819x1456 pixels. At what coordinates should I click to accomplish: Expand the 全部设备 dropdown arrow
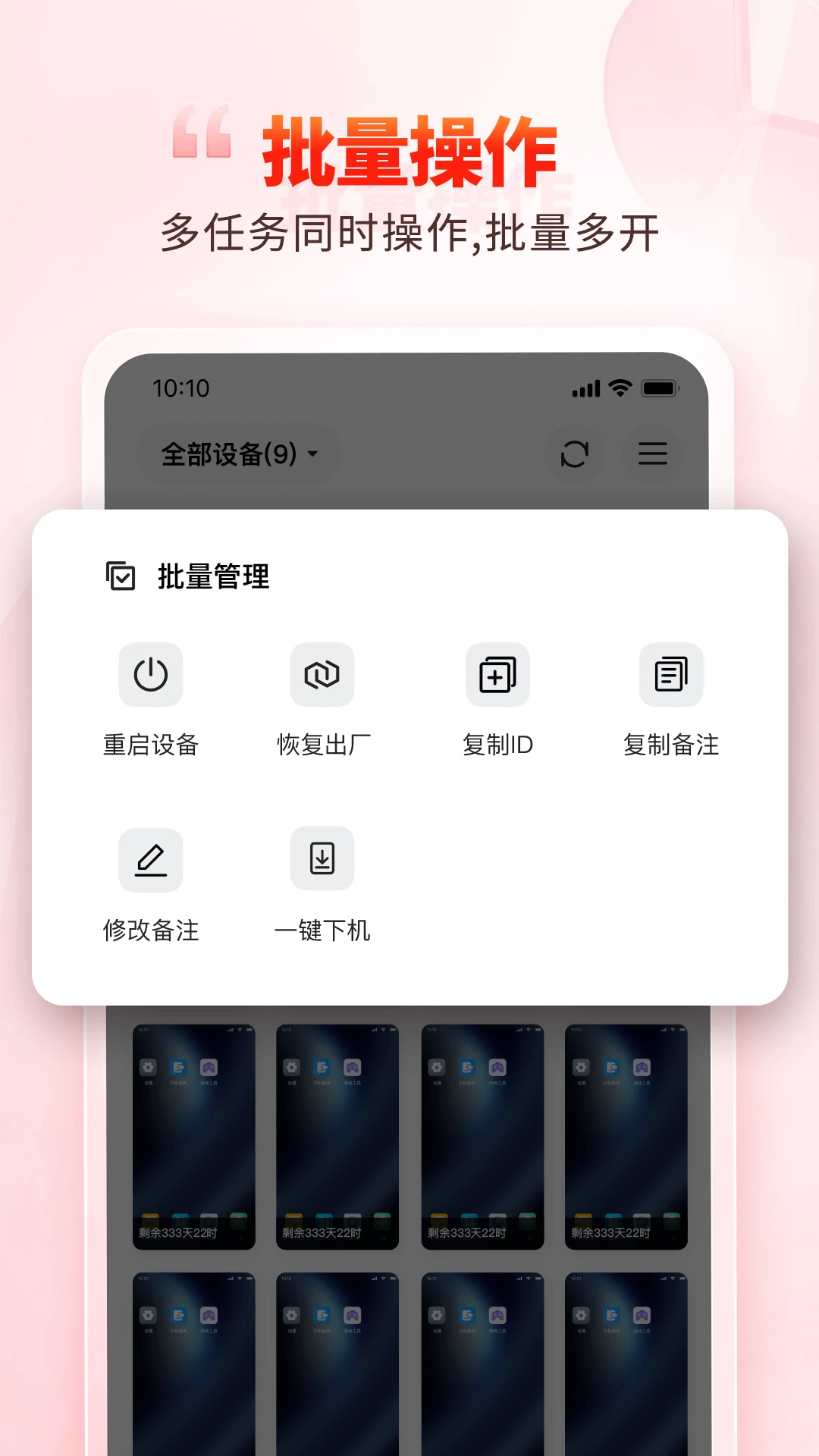click(312, 455)
